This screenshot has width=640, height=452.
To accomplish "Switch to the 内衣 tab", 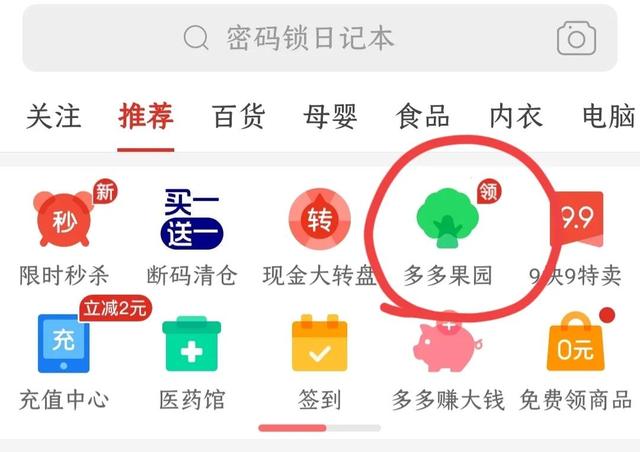I will point(515,116).
